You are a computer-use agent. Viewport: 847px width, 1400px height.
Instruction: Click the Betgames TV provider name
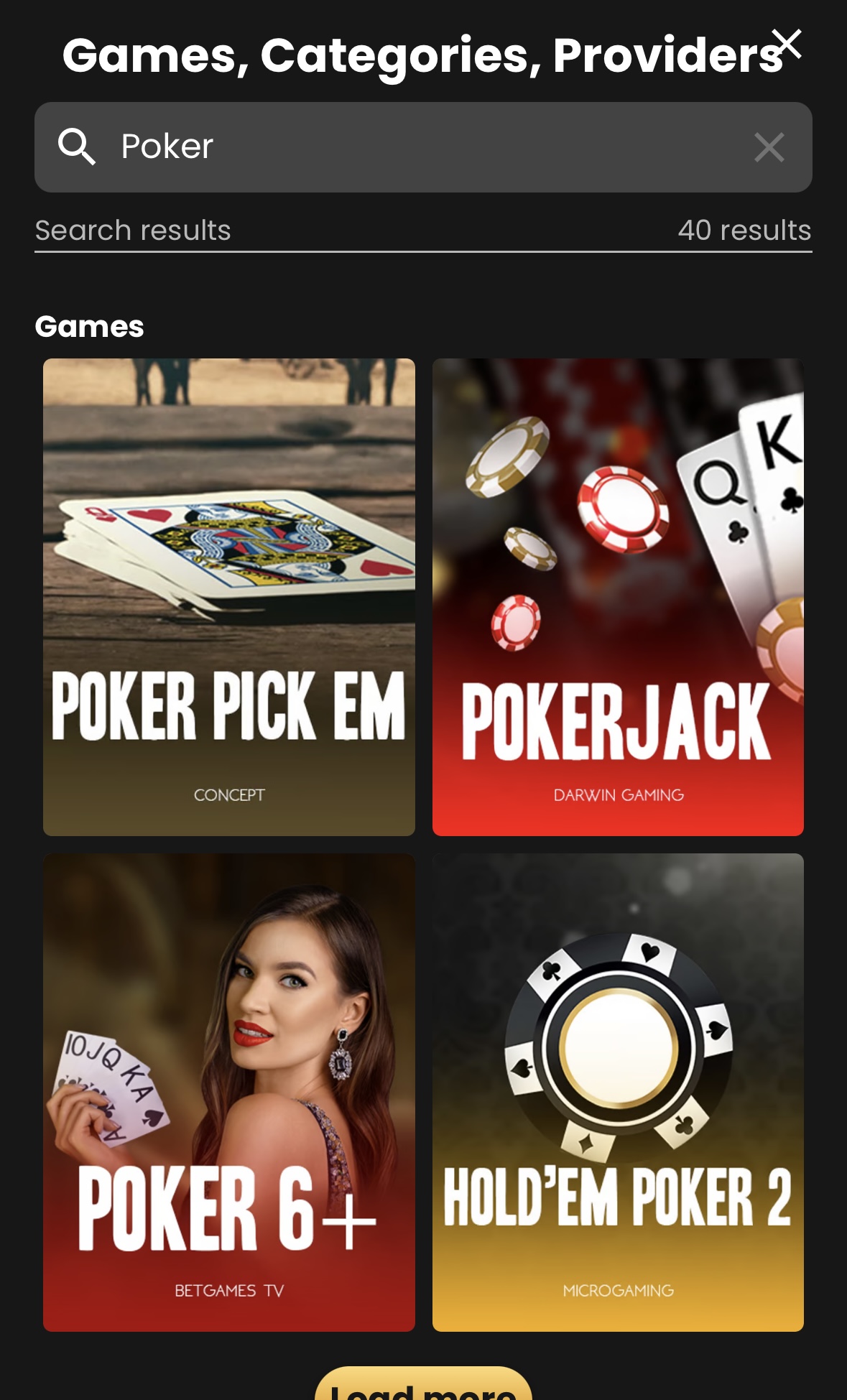coord(228,1290)
